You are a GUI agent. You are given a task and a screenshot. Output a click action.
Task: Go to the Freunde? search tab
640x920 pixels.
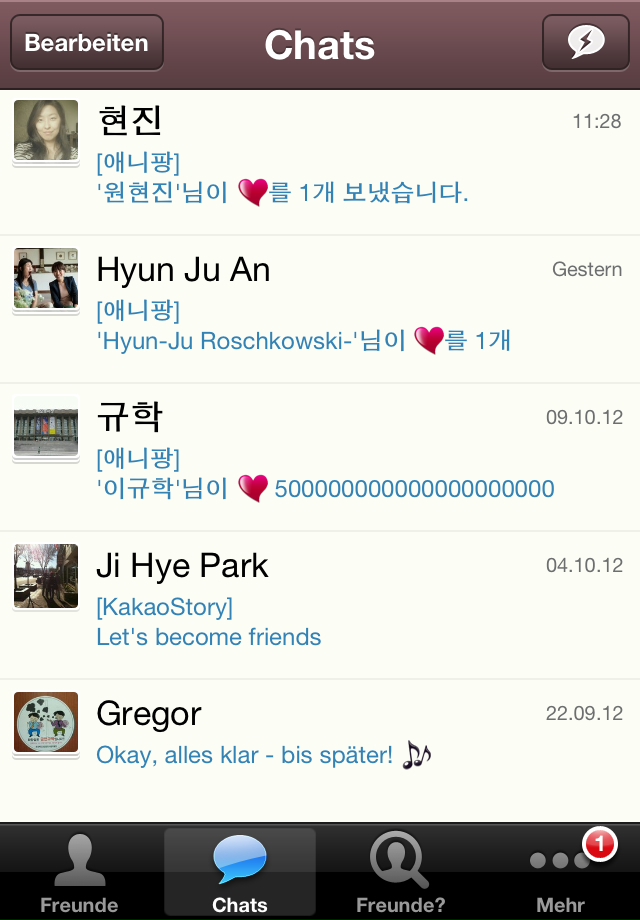(x=400, y=872)
